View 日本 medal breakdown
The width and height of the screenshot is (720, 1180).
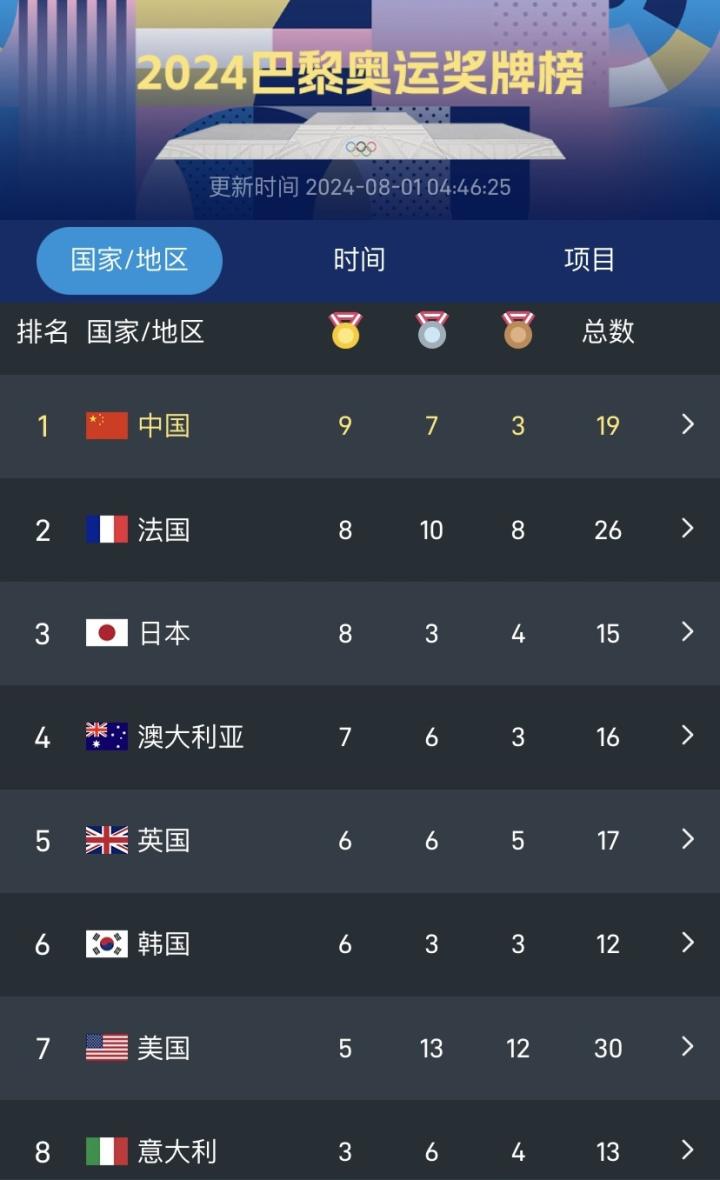(x=360, y=633)
